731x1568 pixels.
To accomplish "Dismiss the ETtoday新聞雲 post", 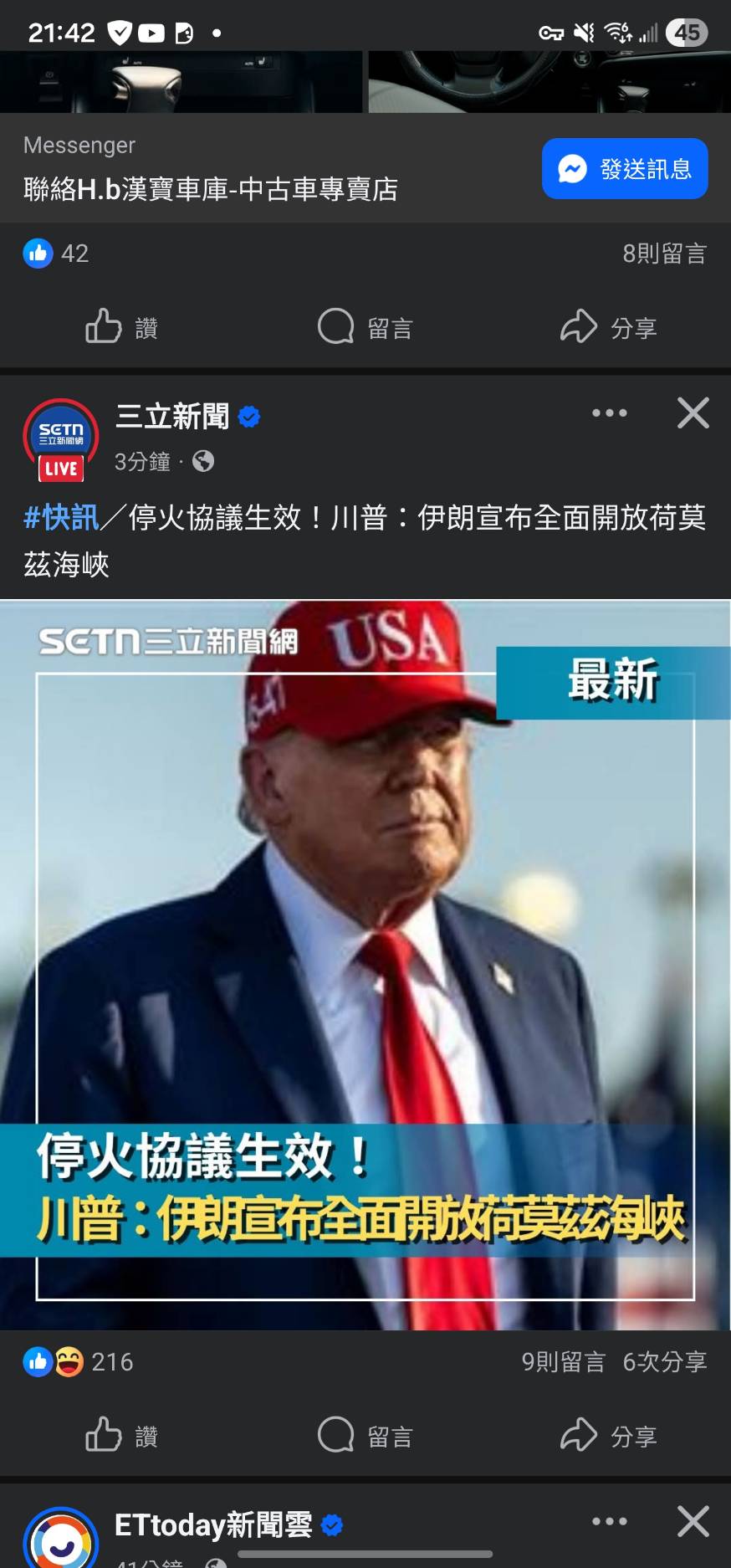I will pyautogui.click(x=693, y=1521).
